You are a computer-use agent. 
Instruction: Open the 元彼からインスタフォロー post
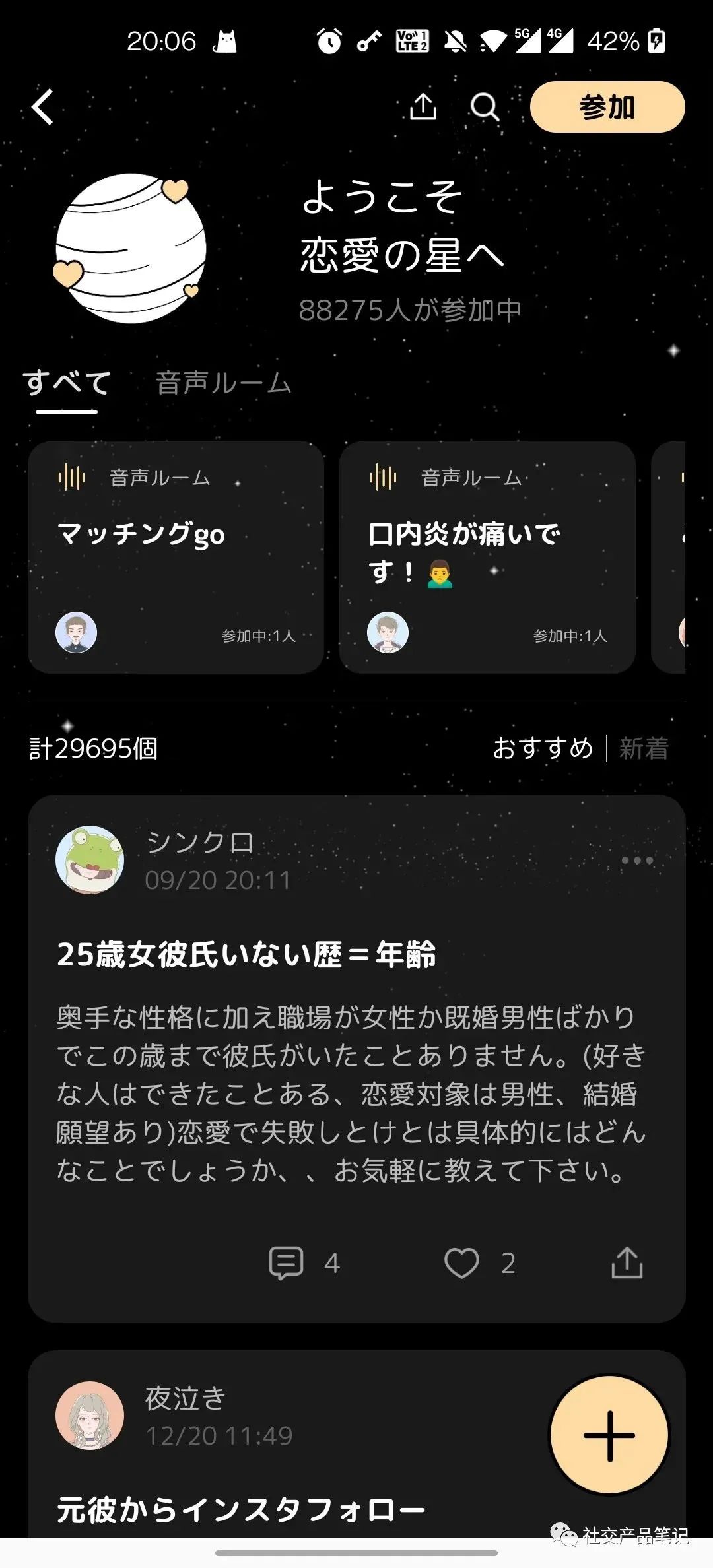241,1510
